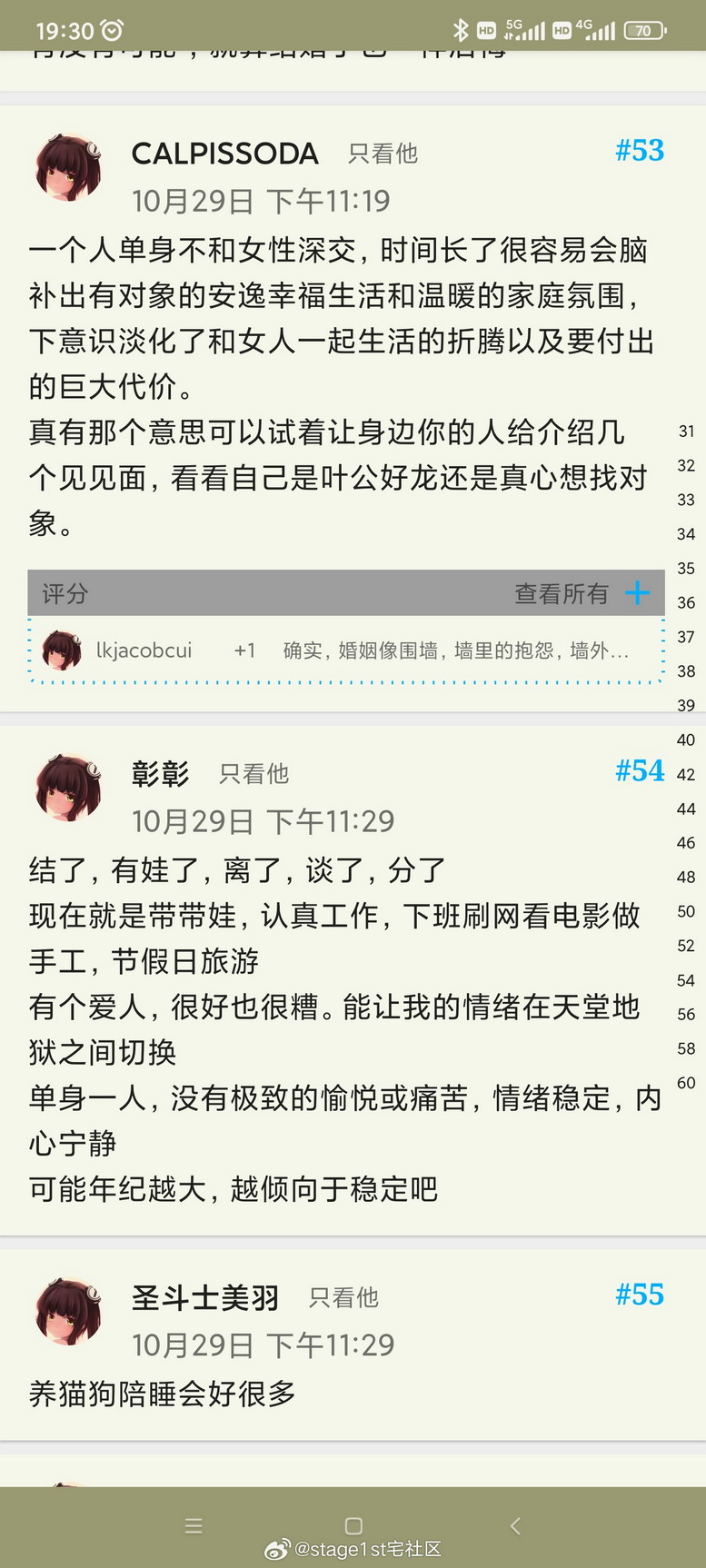This screenshot has height=1568, width=706.
Task: Go to the home screen
Action: point(353,1525)
